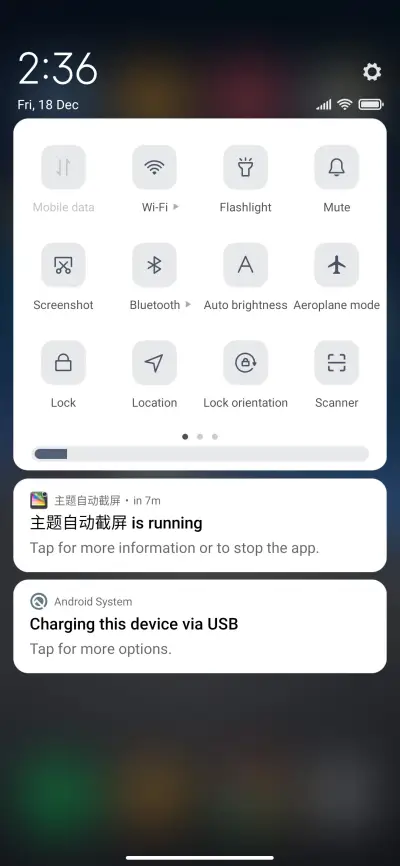This screenshot has height=866, width=400.
Task: Open the Scanner tile
Action: [x=336, y=363]
